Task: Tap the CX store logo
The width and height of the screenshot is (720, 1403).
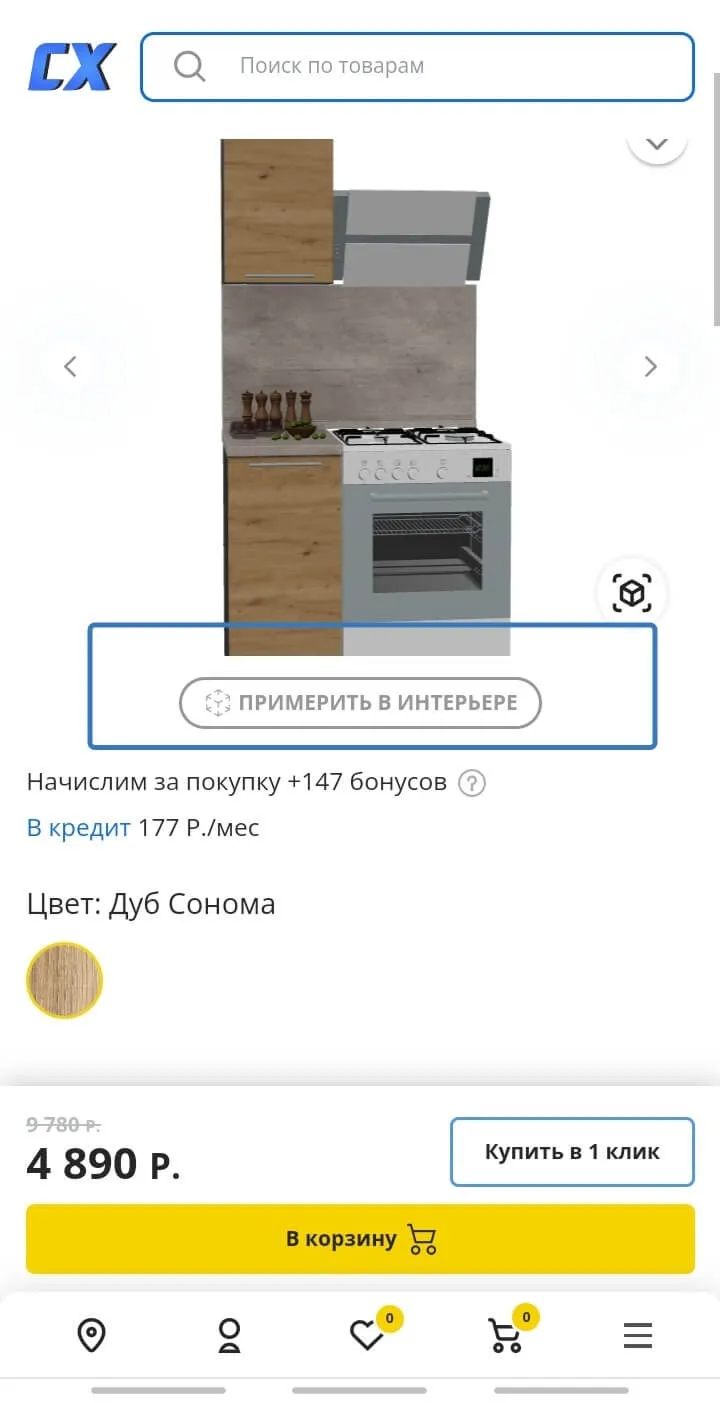Action: pos(71,67)
